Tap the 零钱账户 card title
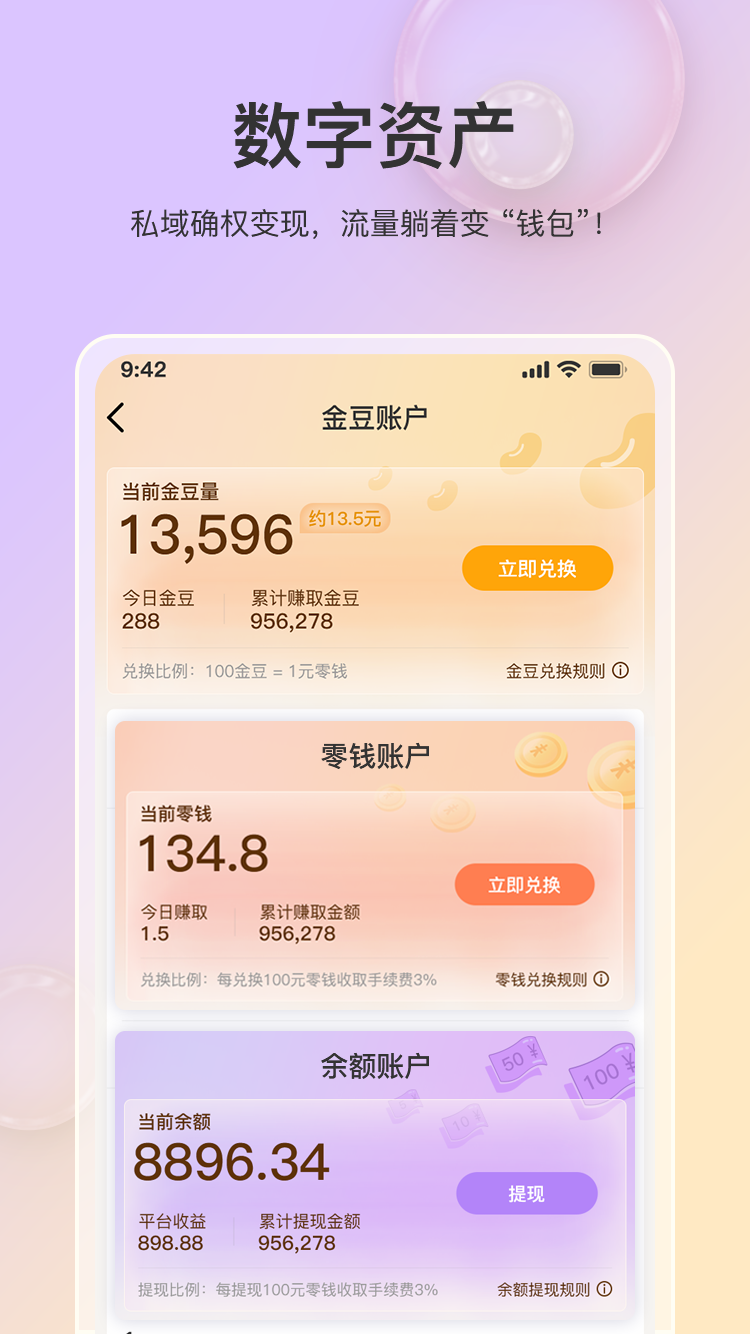Viewport: 750px width, 1334px height. pos(374,753)
